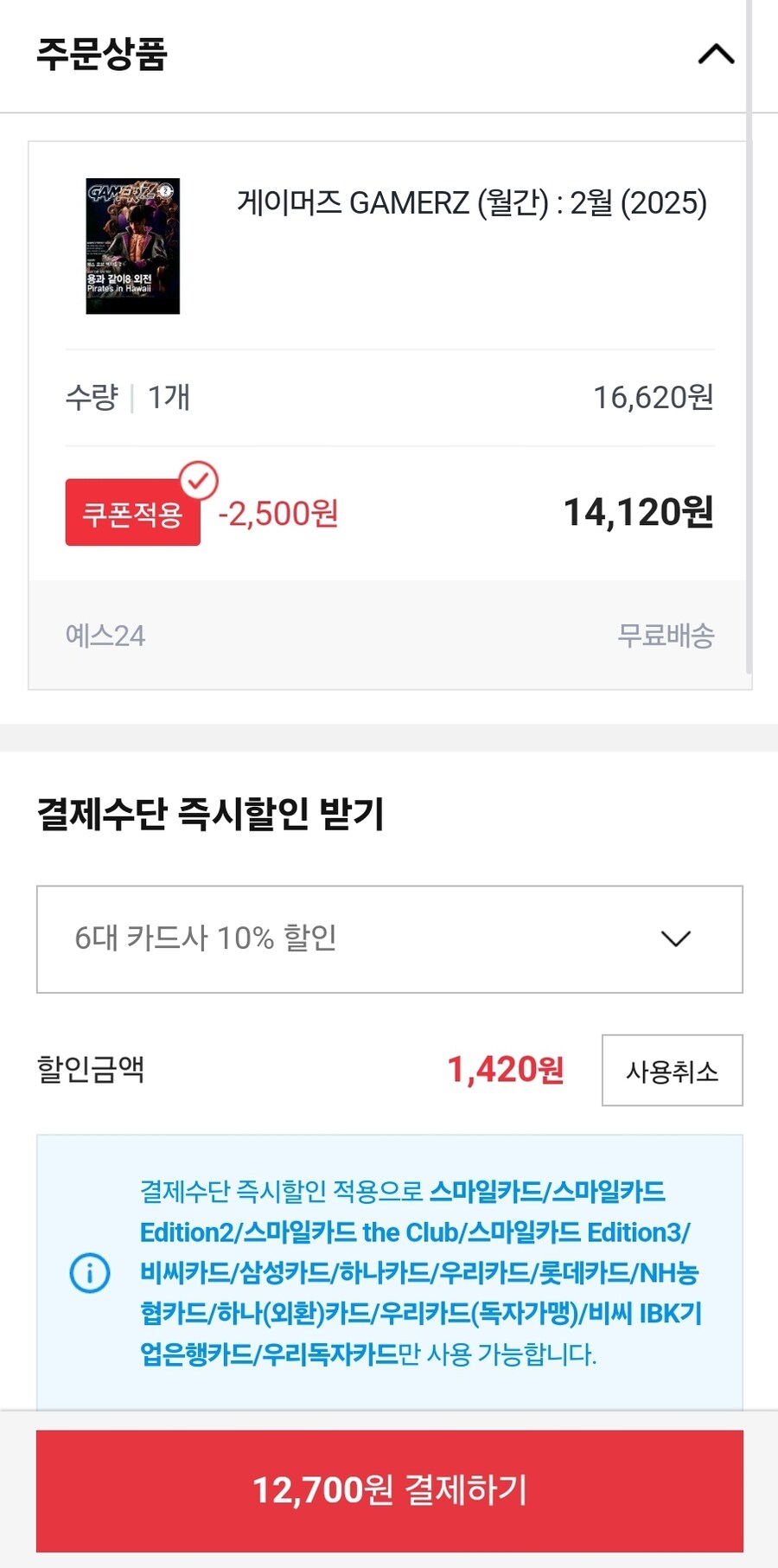
Task: Click the 1,420원 할인금액 value
Action: 506,1071
